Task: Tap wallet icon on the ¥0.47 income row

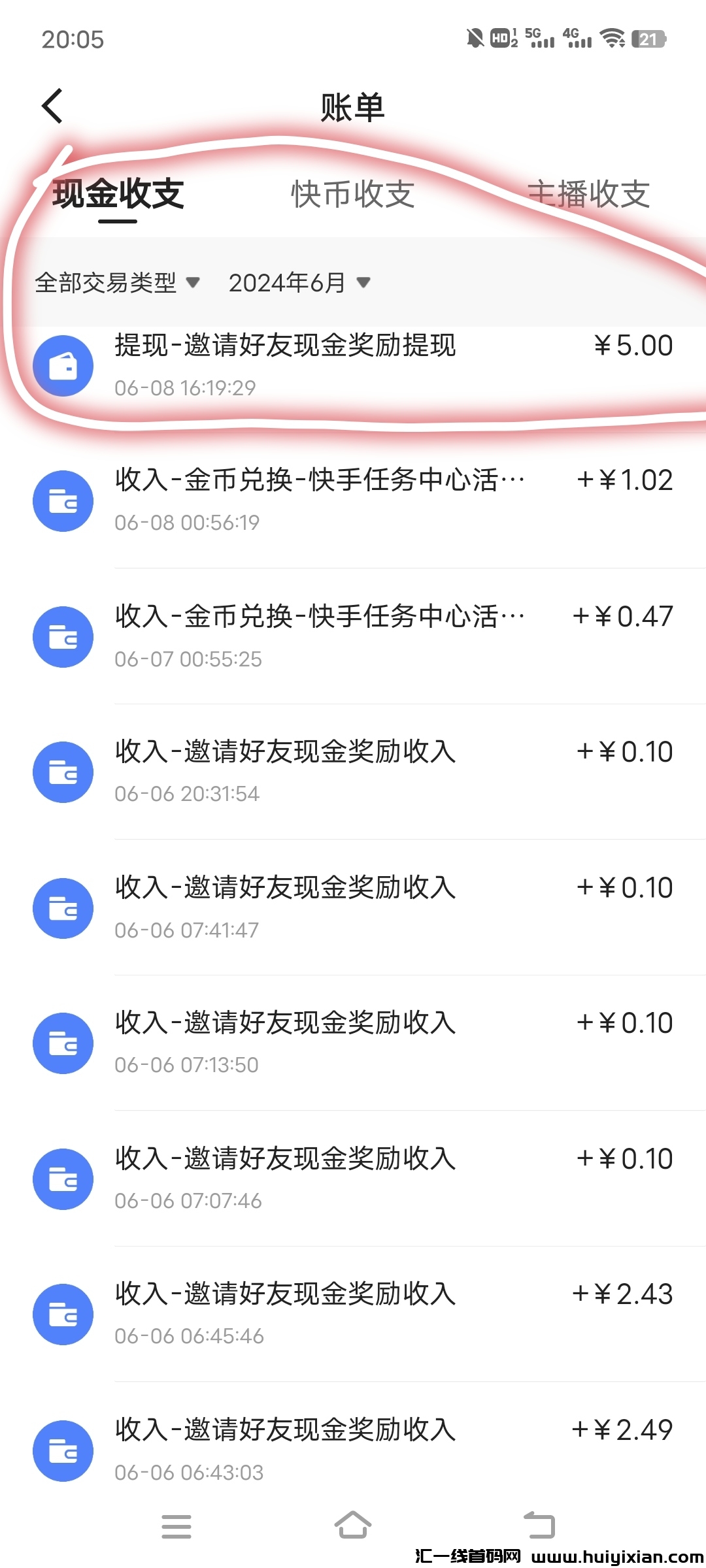Action: point(63,636)
